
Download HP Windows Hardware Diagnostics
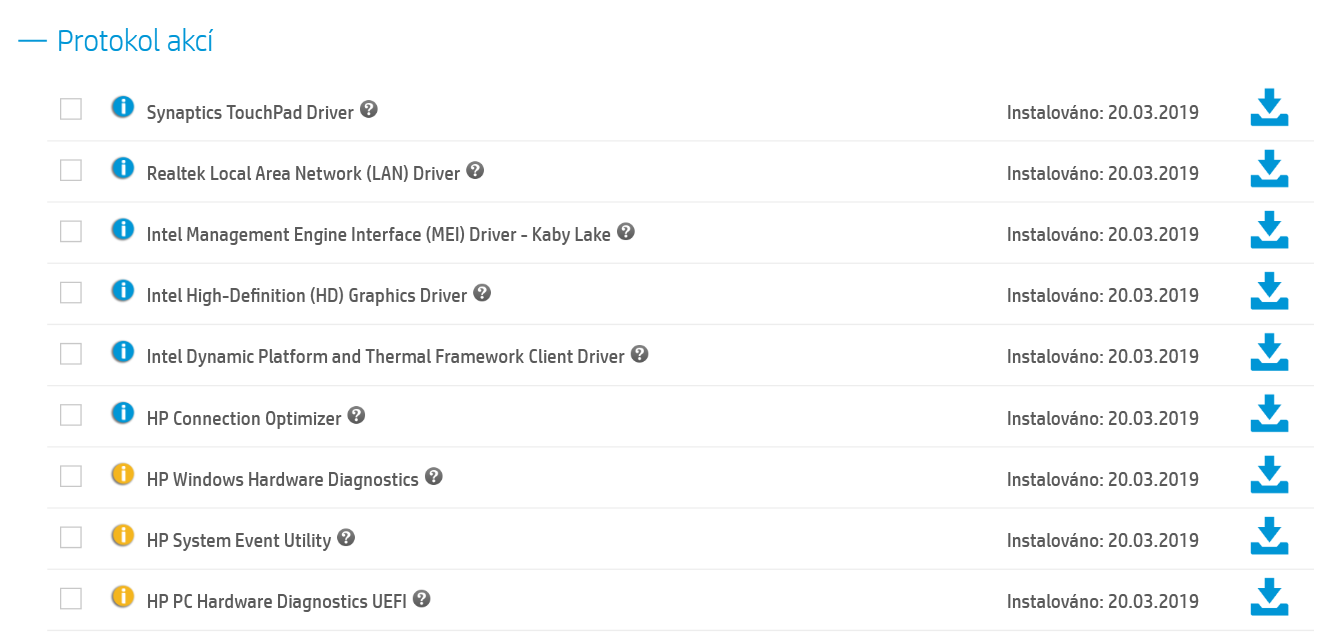(x=1269, y=476)
